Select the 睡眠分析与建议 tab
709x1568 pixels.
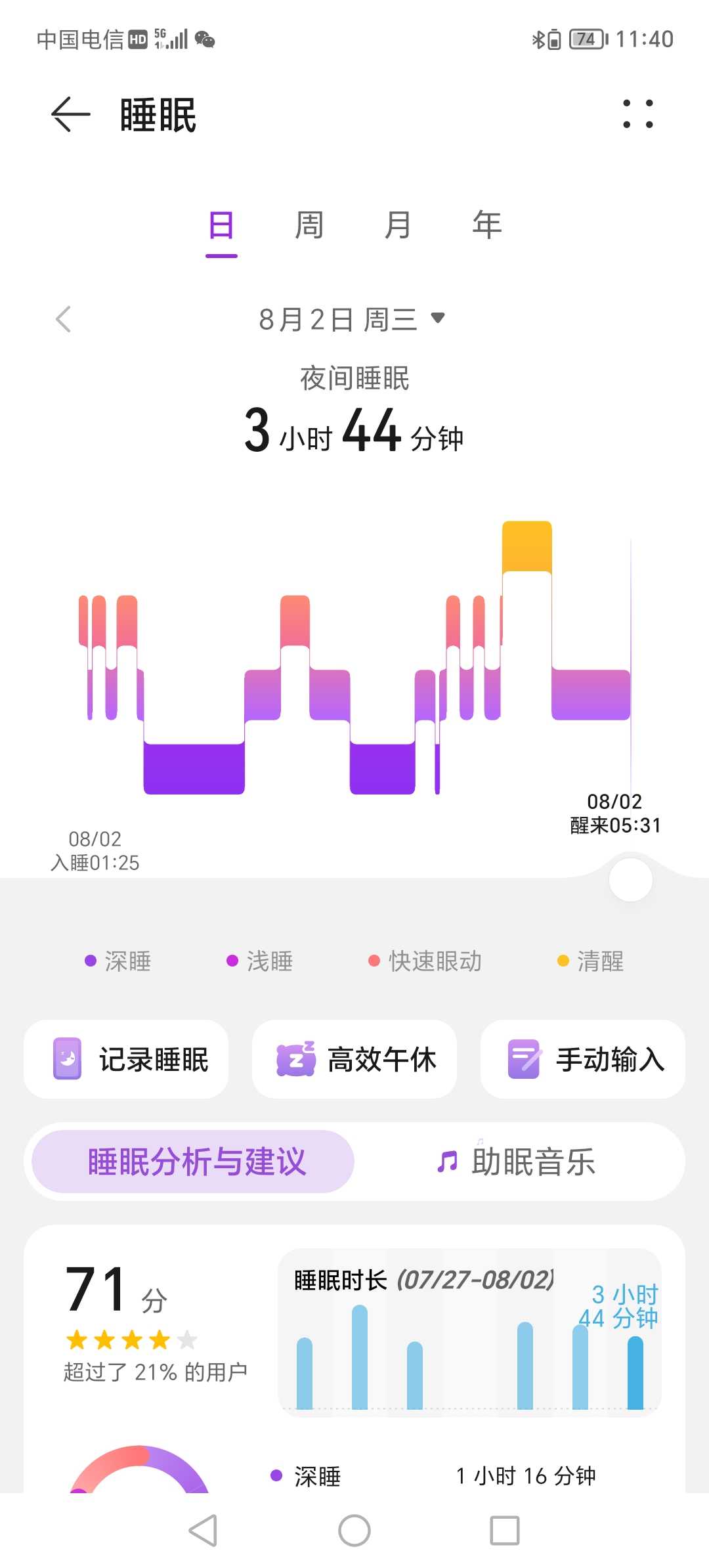[193, 1162]
